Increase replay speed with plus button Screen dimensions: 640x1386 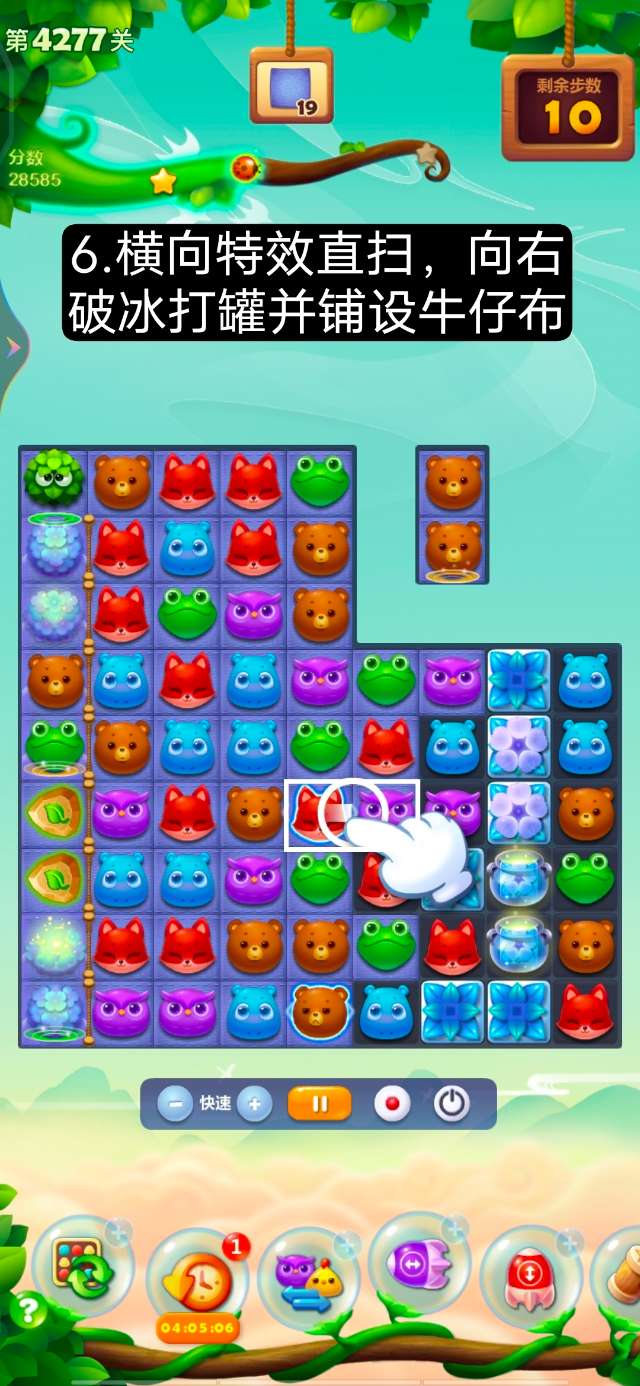[255, 1104]
